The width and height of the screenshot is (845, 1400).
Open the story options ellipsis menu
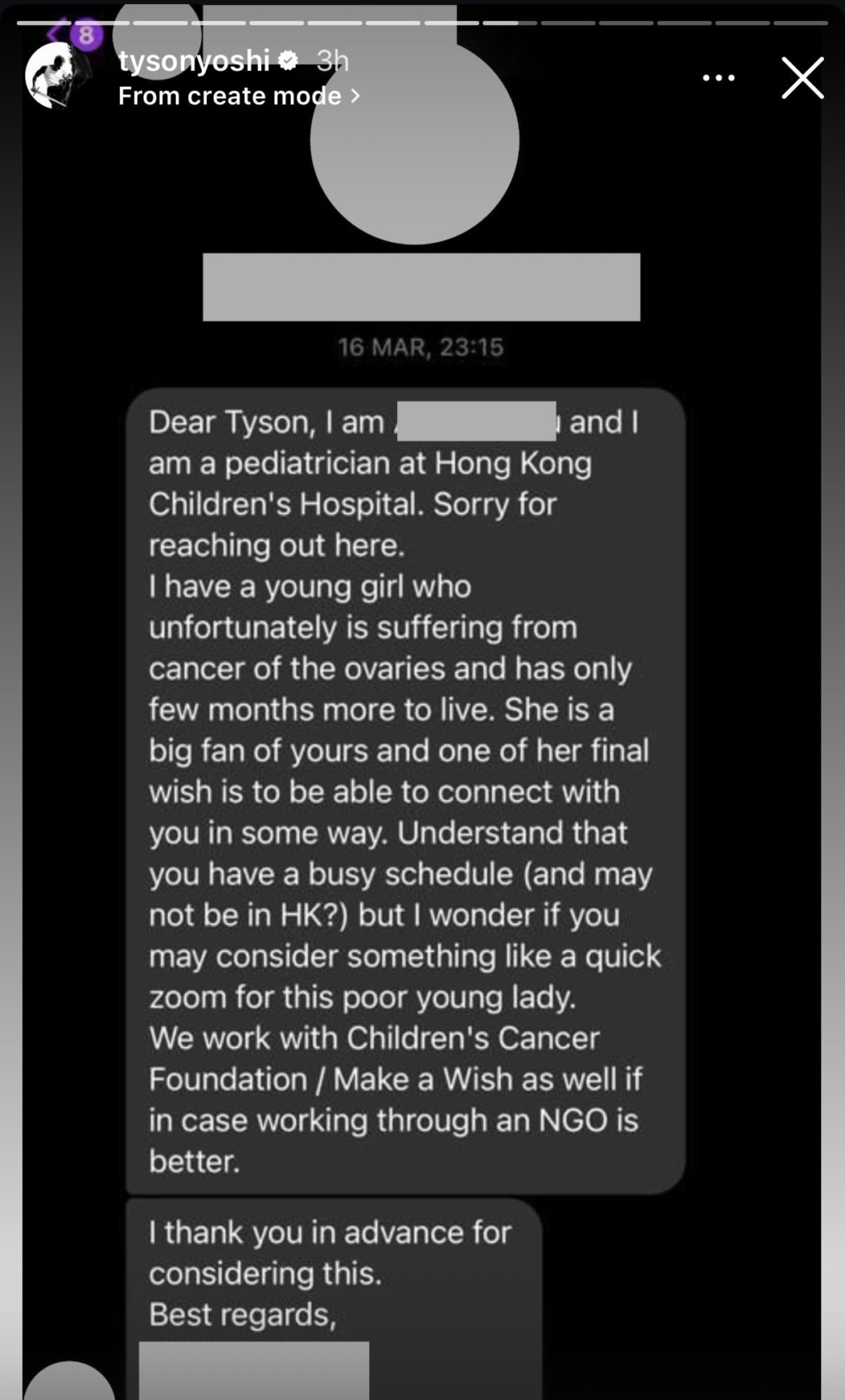coord(719,77)
